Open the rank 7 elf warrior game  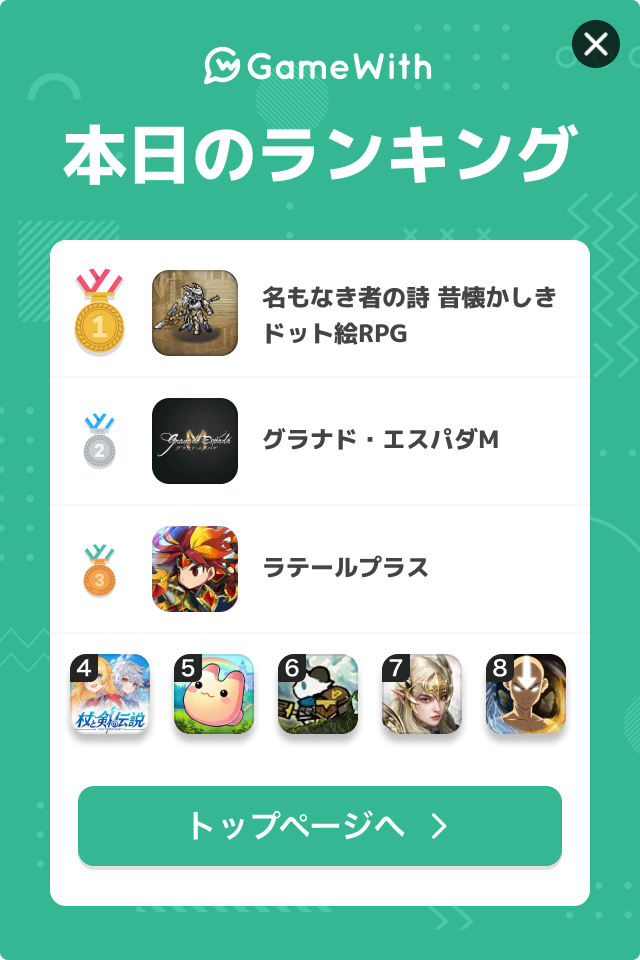pyautogui.click(x=422, y=694)
